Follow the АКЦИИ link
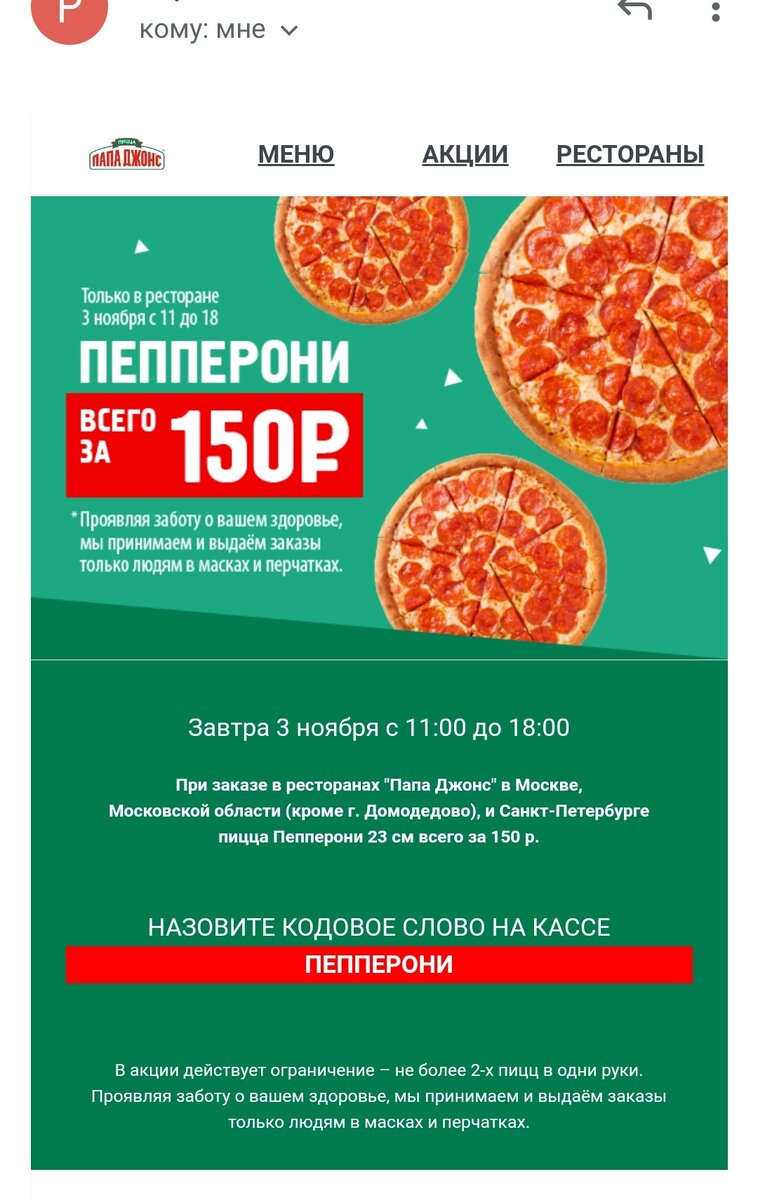The height and width of the screenshot is (1200, 758). click(x=465, y=154)
